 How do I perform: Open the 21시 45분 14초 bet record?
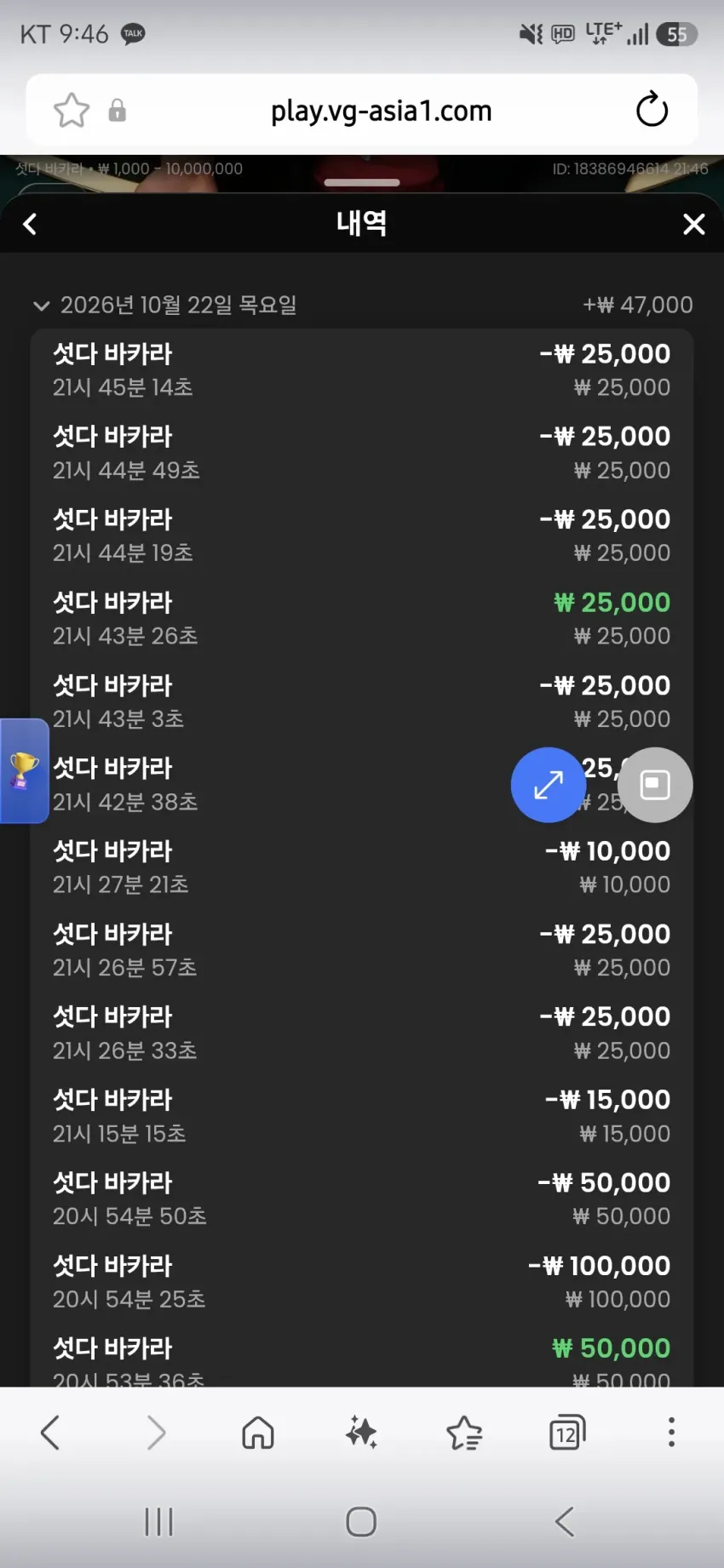pos(362,370)
